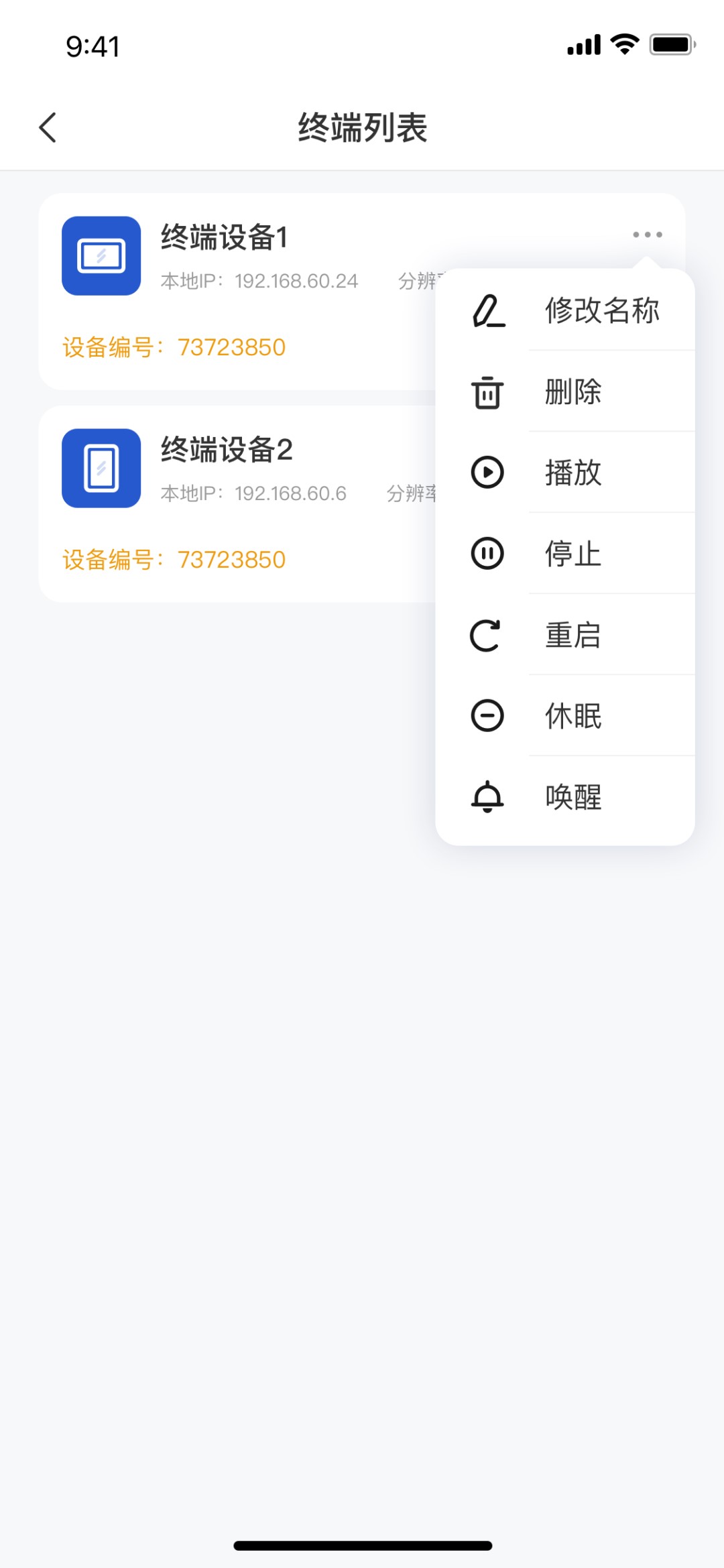Choose 停止 from the popup menu

point(565,554)
